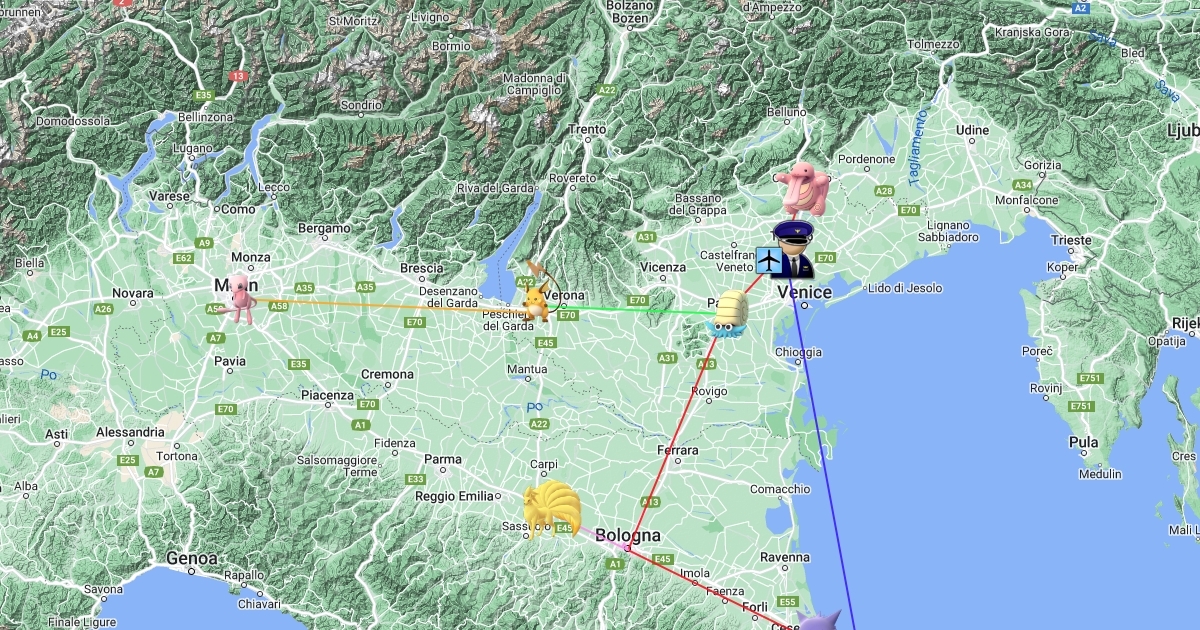Select the pilot airport marker near Venice
1200x630 pixels.
coord(787,251)
